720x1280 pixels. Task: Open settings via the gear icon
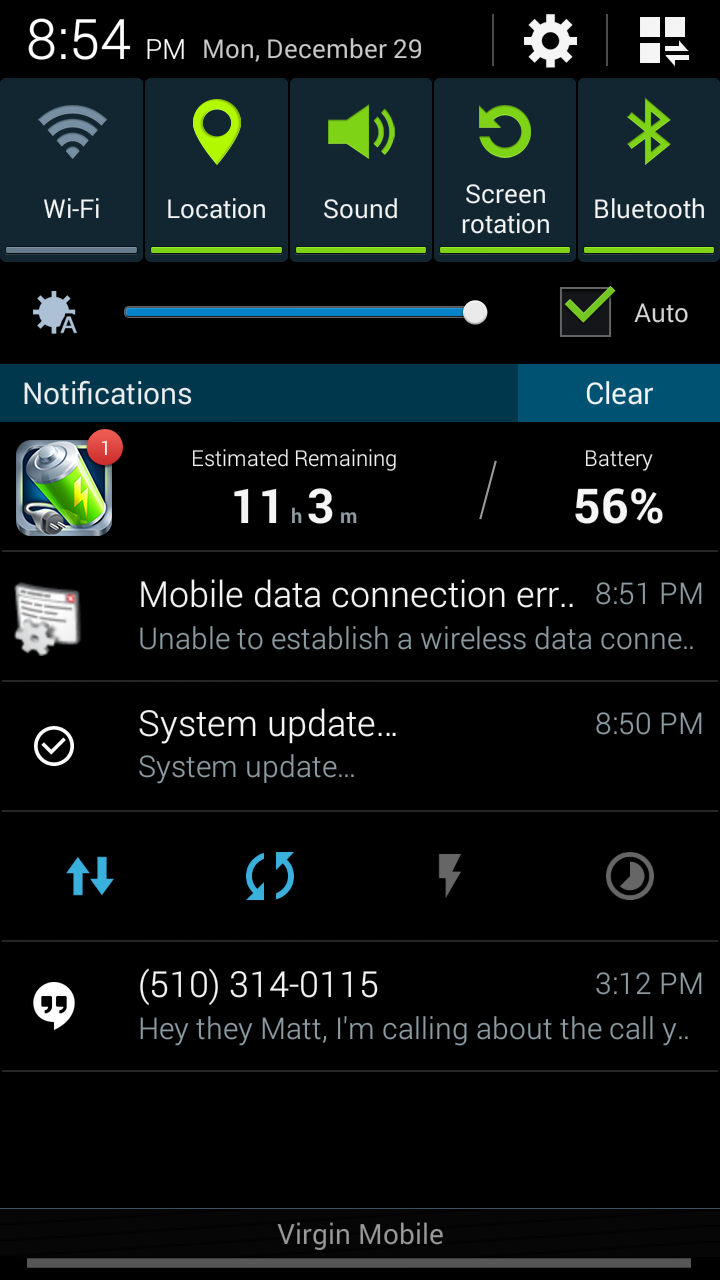coord(550,42)
